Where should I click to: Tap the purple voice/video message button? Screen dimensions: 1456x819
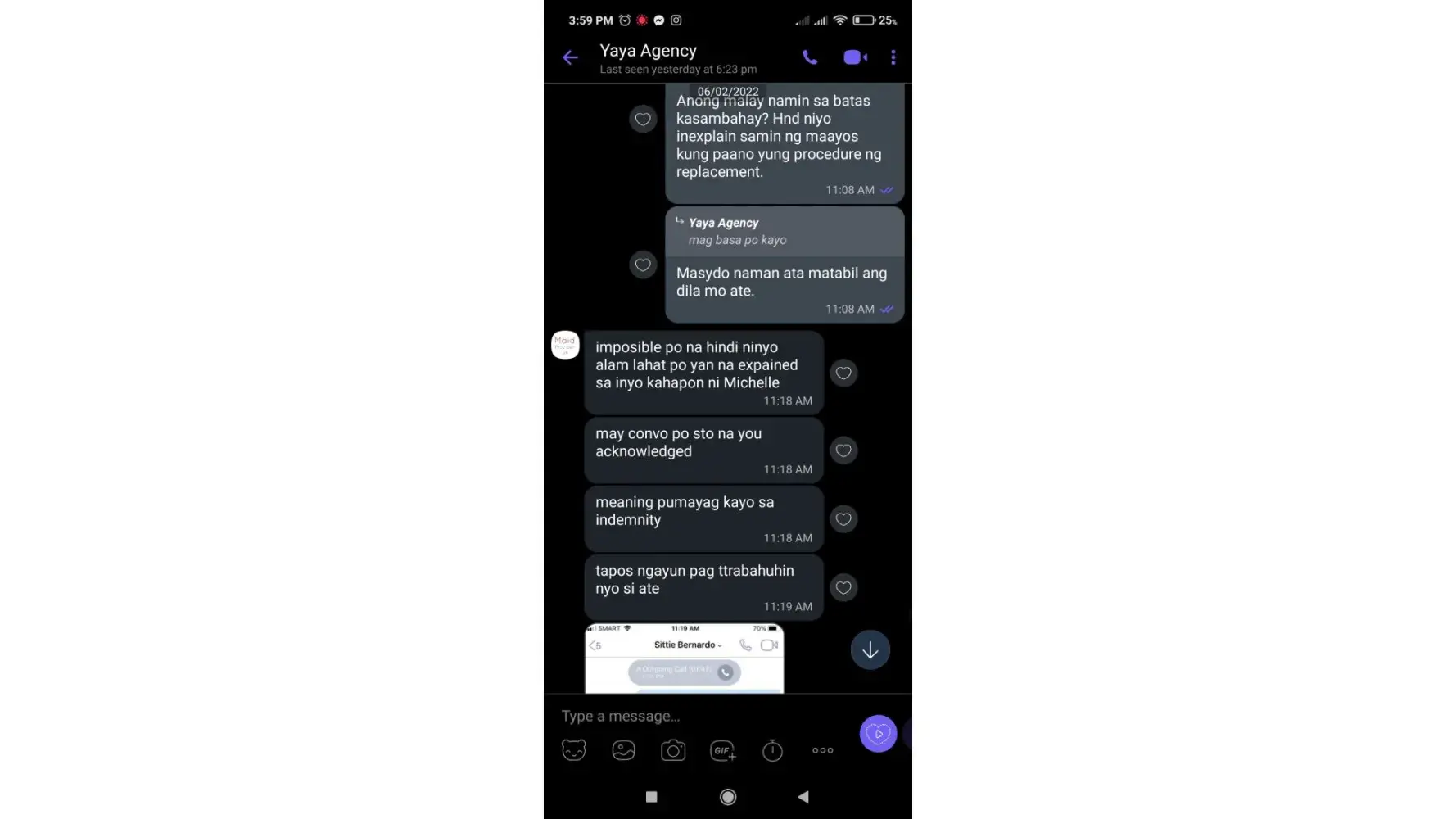tap(878, 734)
